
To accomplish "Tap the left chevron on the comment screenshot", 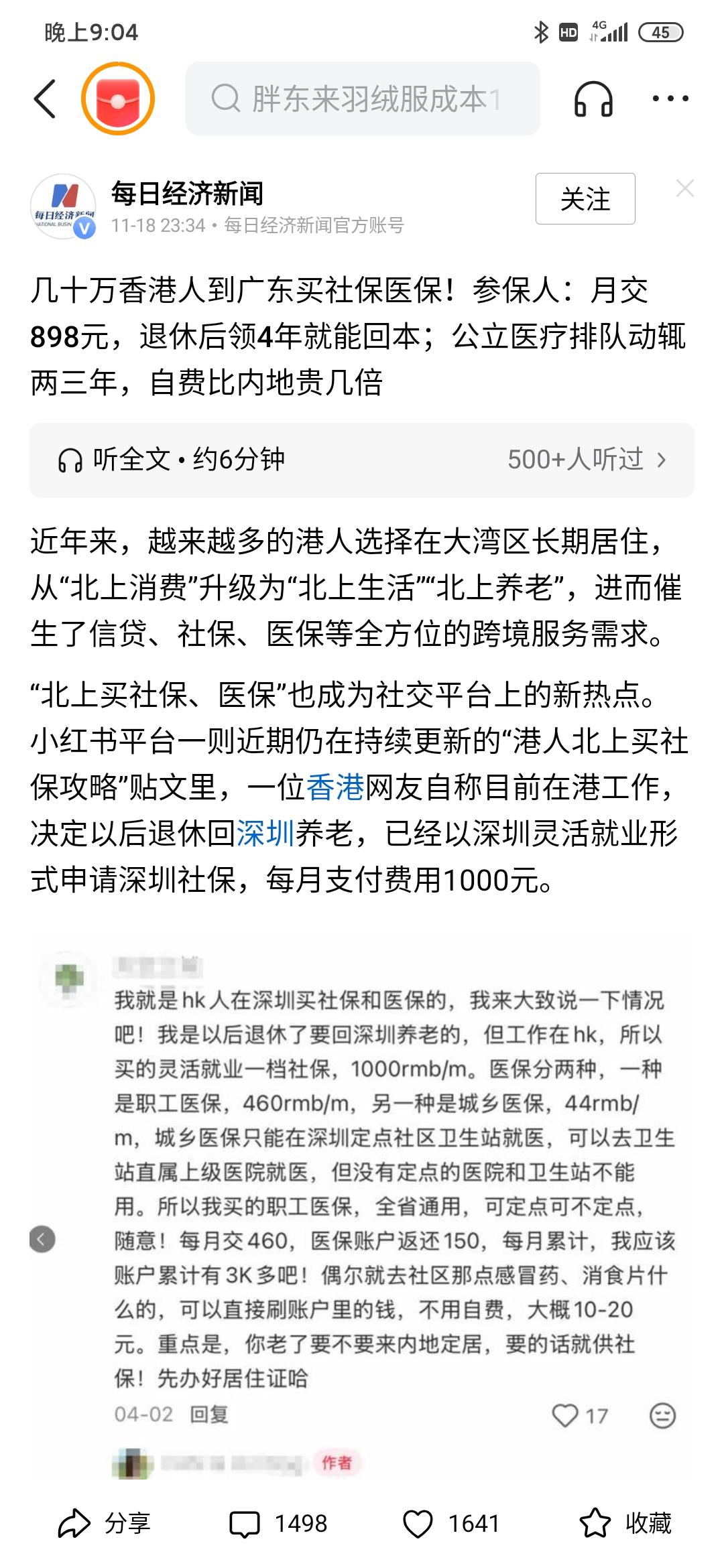I will 42,1237.
